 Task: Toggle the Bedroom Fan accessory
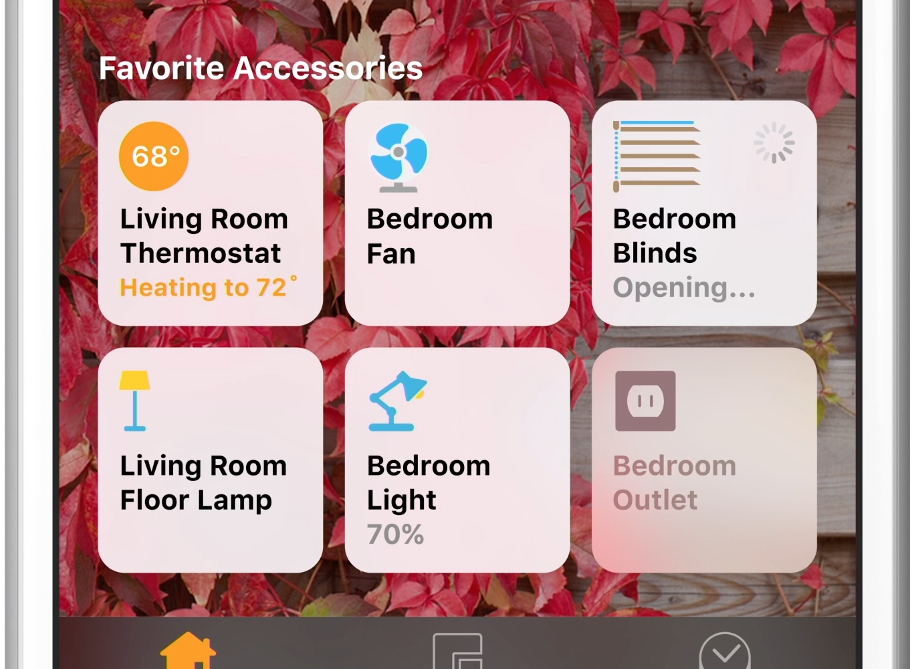click(x=457, y=213)
